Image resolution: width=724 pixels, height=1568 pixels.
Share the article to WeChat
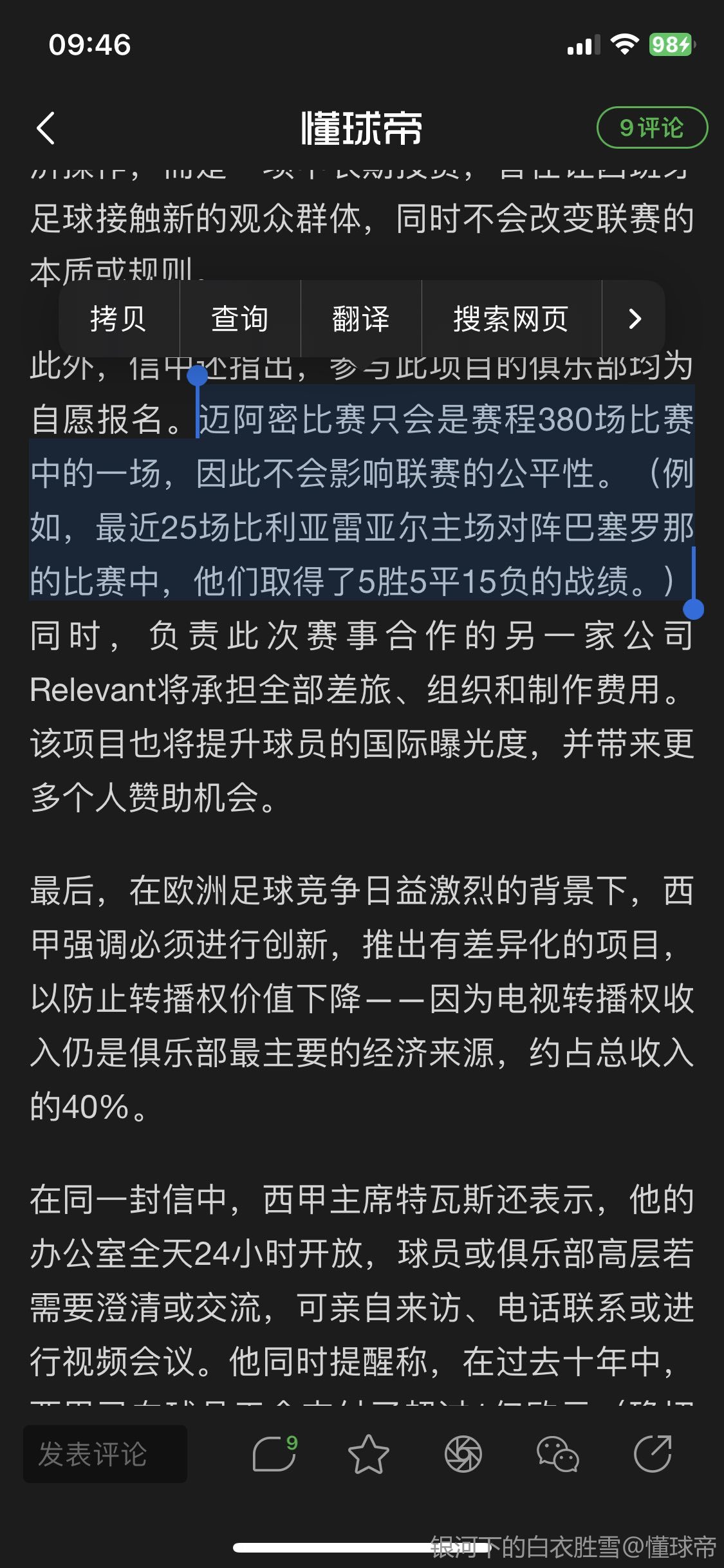tap(557, 1454)
